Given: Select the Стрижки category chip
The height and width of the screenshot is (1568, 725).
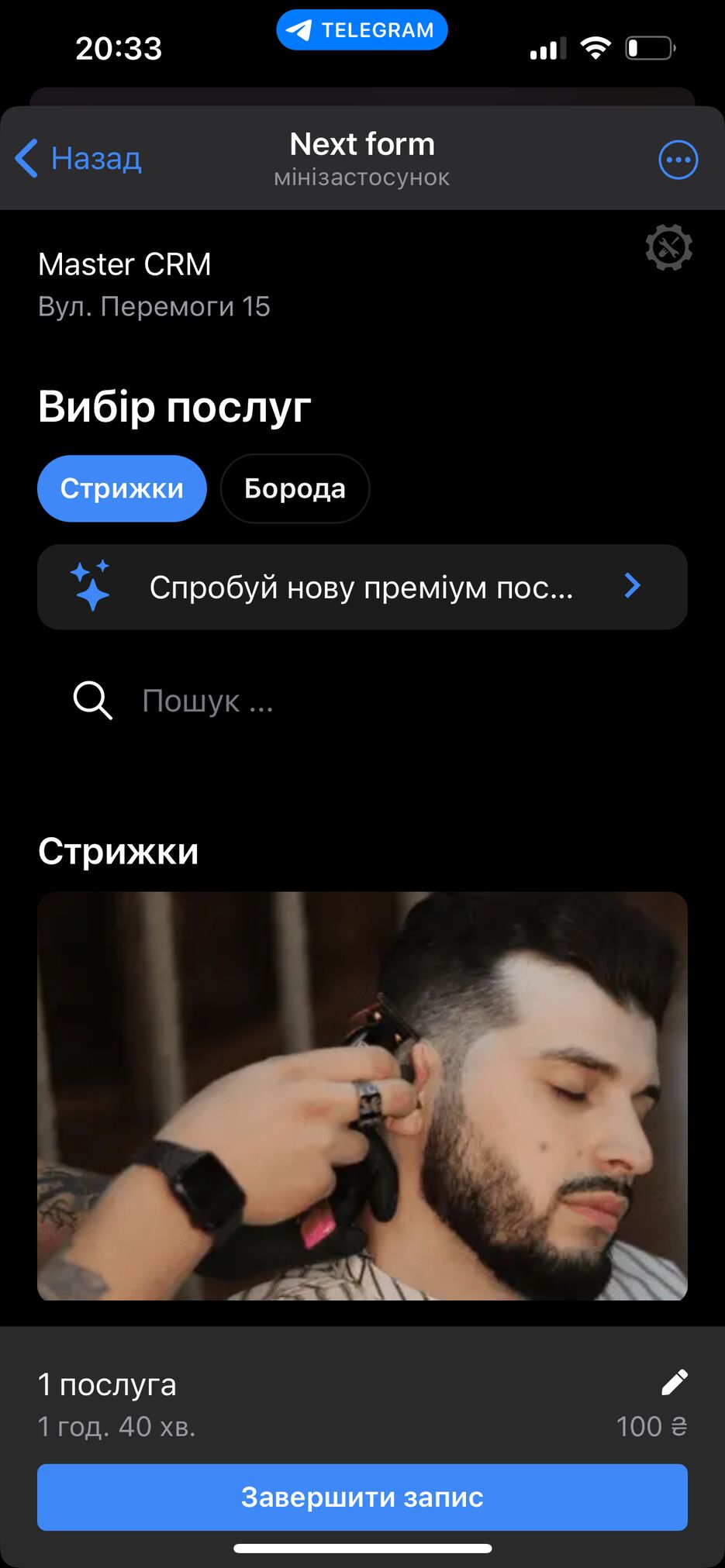Looking at the screenshot, I should coord(122,488).
